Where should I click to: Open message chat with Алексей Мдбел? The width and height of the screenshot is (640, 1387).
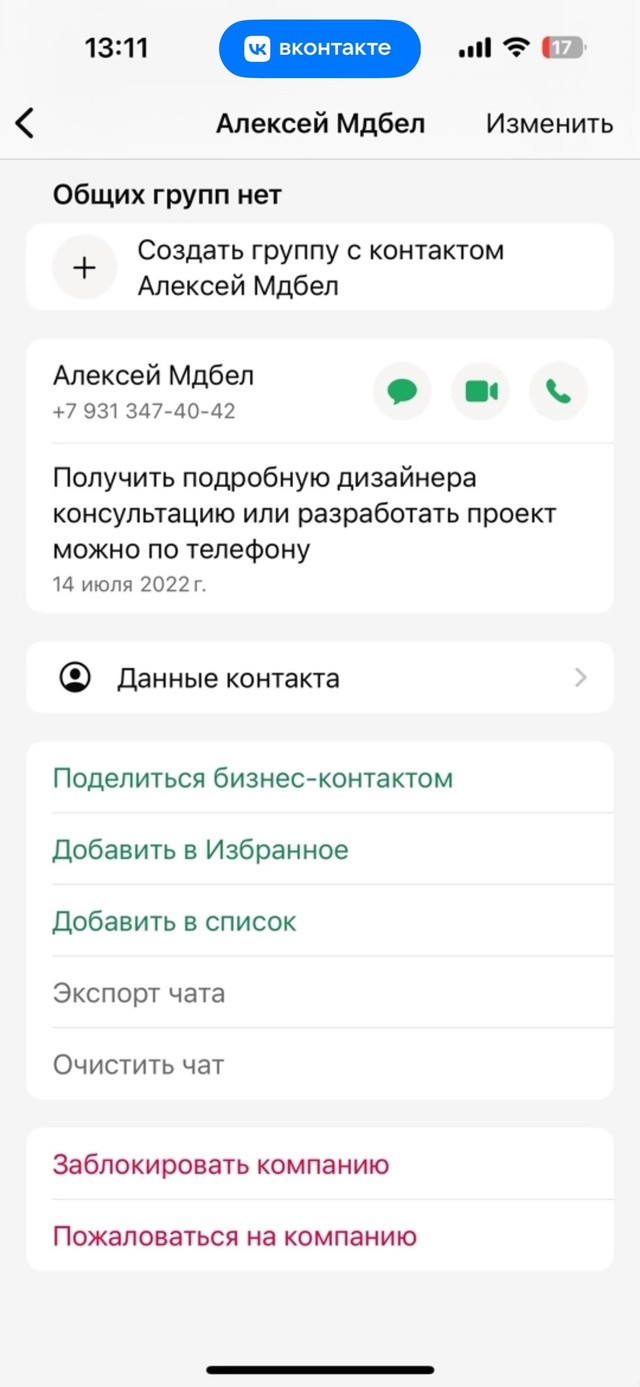(x=402, y=391)
